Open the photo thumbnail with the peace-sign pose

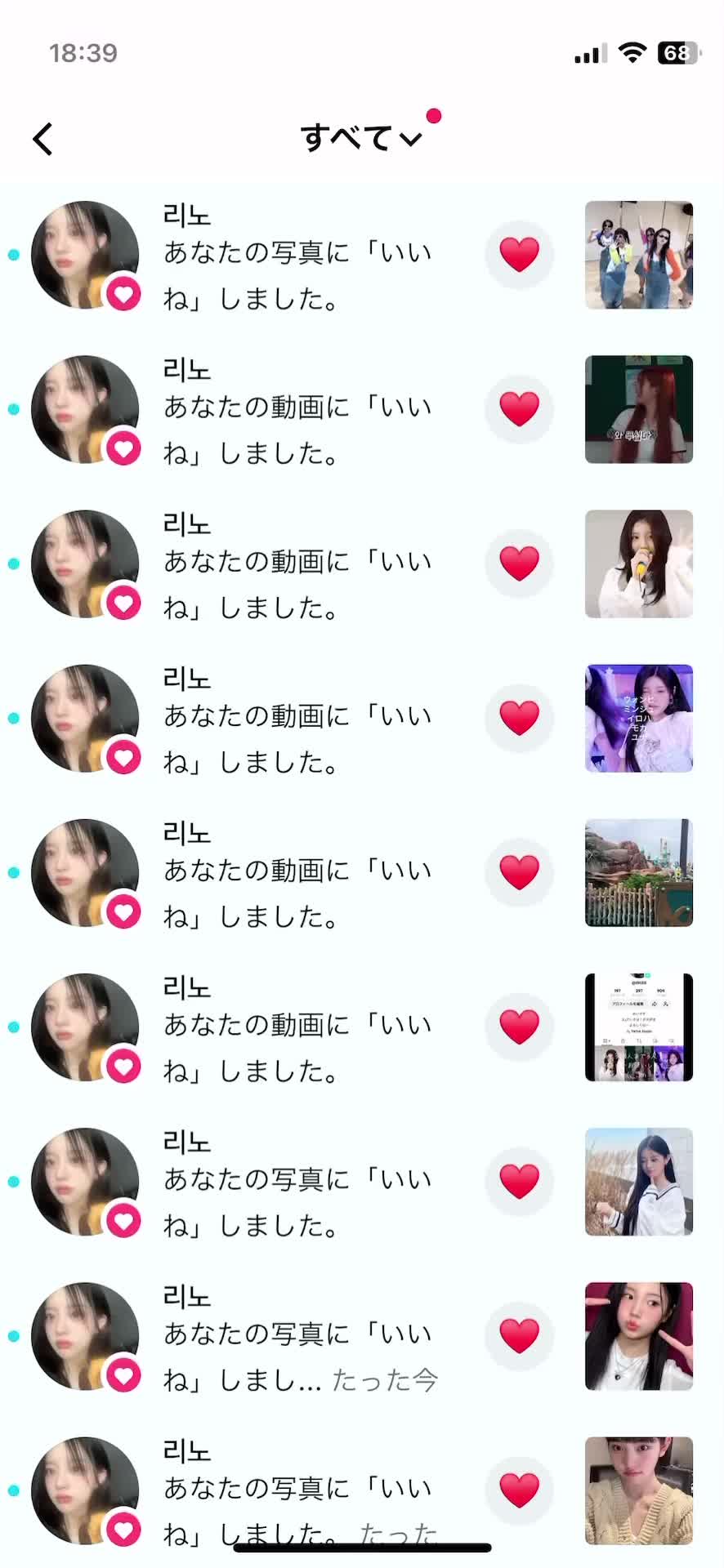pos(638,1335)
